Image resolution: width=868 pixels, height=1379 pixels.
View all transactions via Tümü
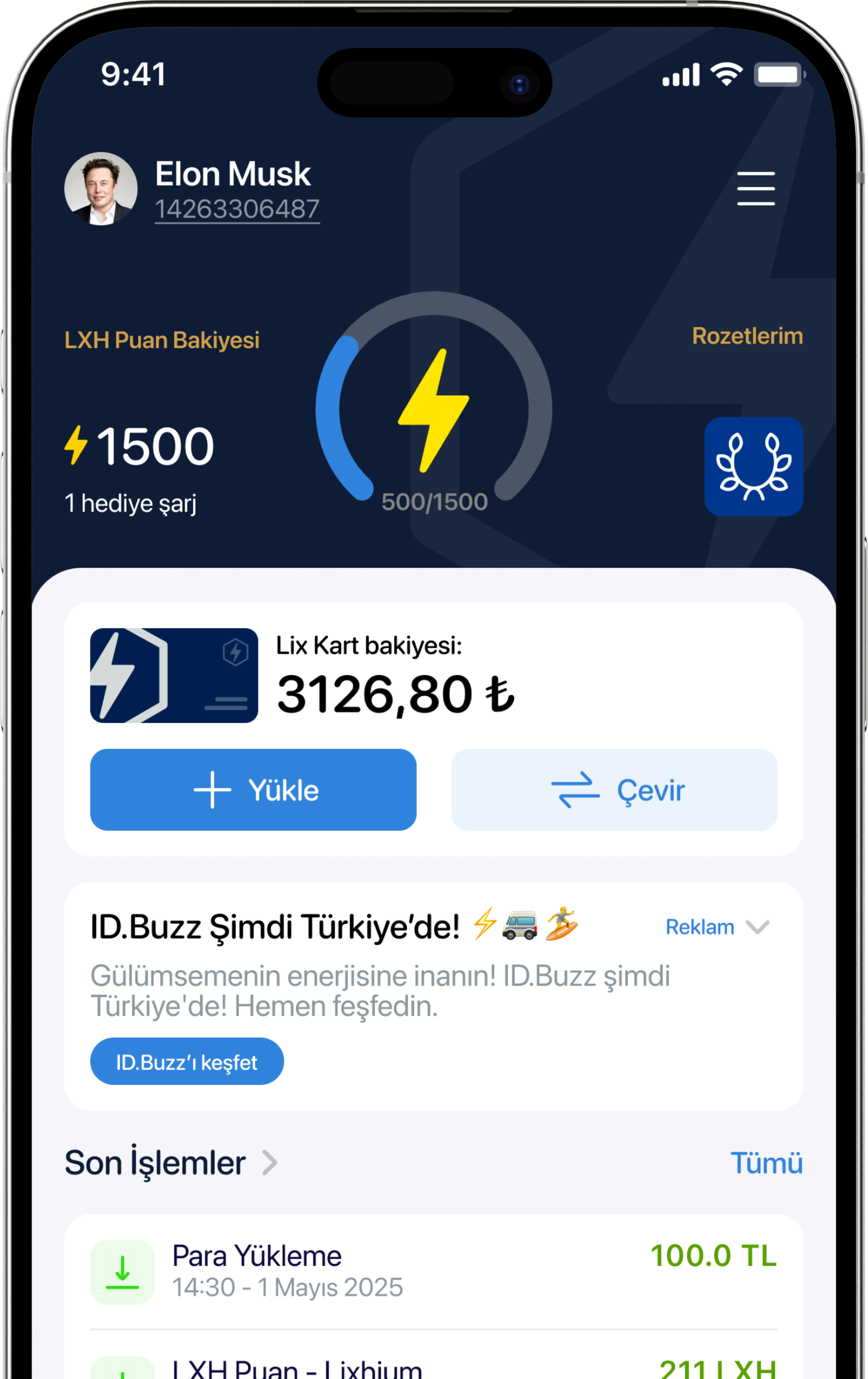click(x=766, y=1162)
